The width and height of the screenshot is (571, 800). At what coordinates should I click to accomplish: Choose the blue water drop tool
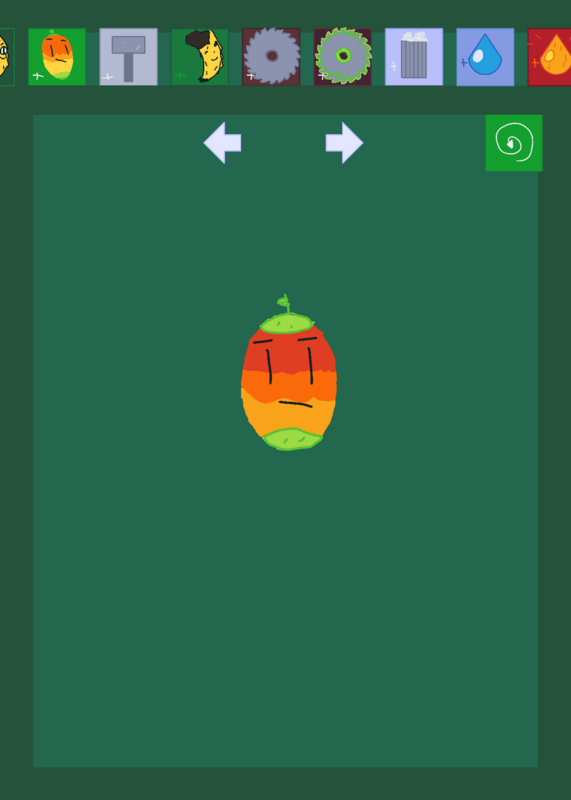point(485,57)
